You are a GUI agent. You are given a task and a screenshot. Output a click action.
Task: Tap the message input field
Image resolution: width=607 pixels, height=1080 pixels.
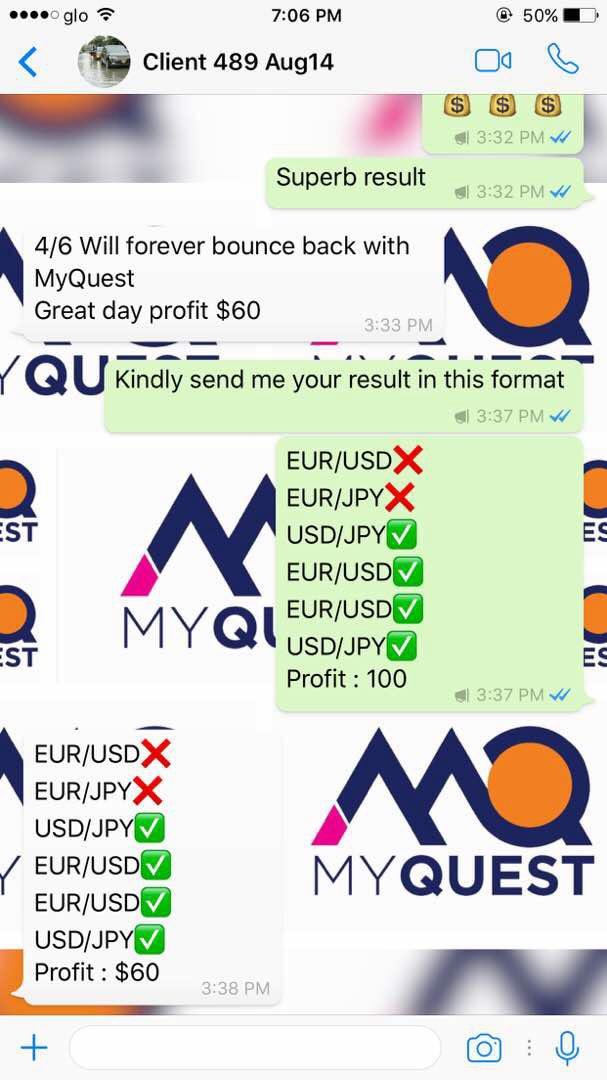tap(255, 1047)
